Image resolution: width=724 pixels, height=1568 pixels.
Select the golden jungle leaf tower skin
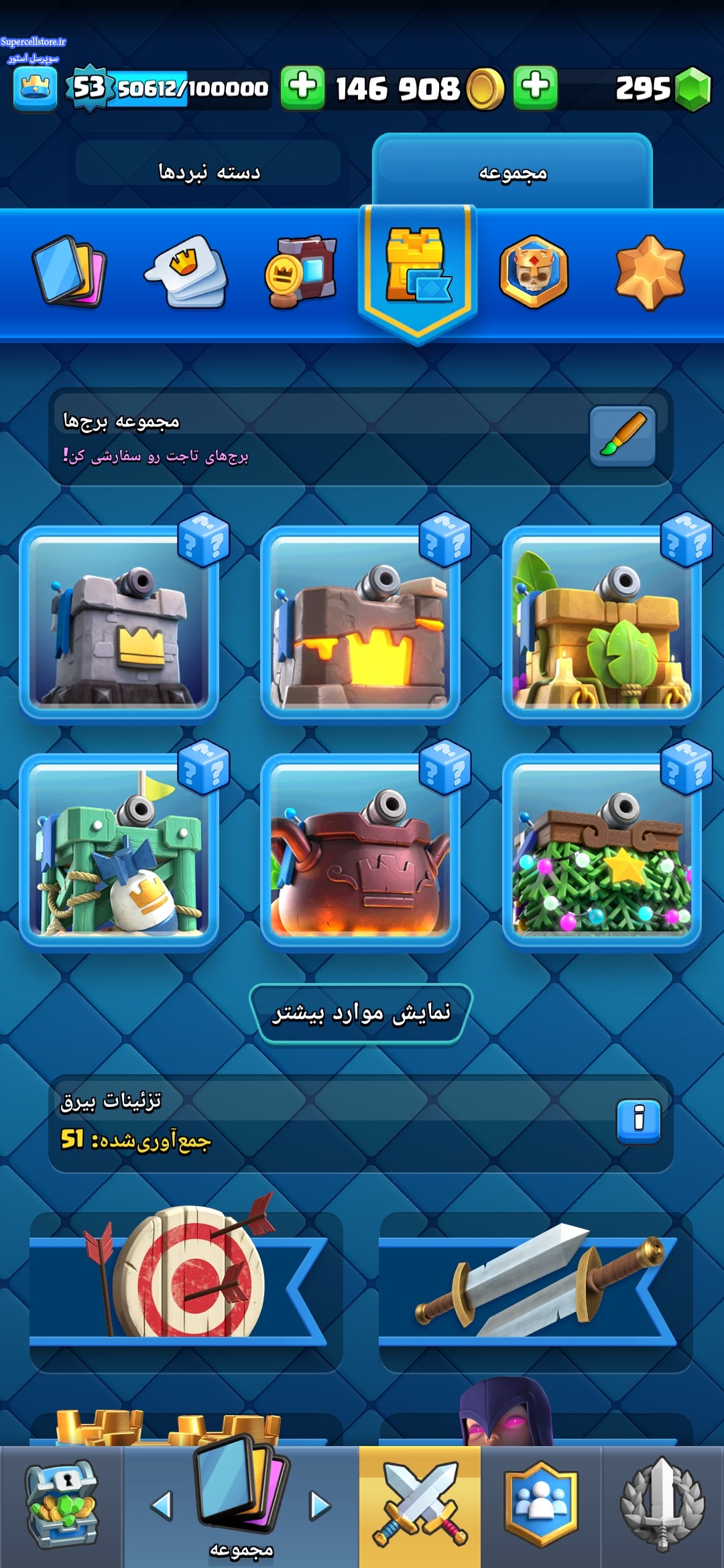(601, 623)
